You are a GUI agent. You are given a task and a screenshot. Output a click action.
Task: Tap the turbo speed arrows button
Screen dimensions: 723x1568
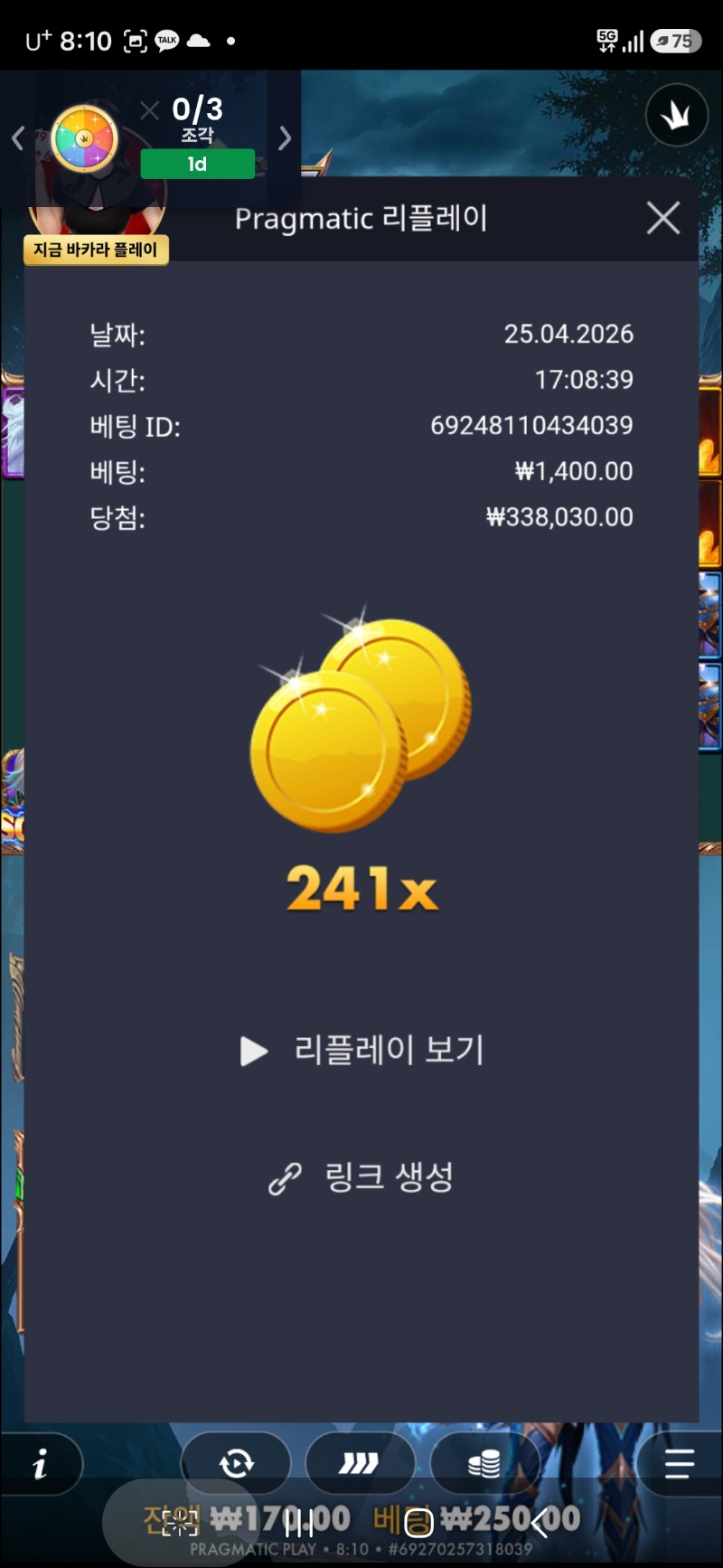360,1463
